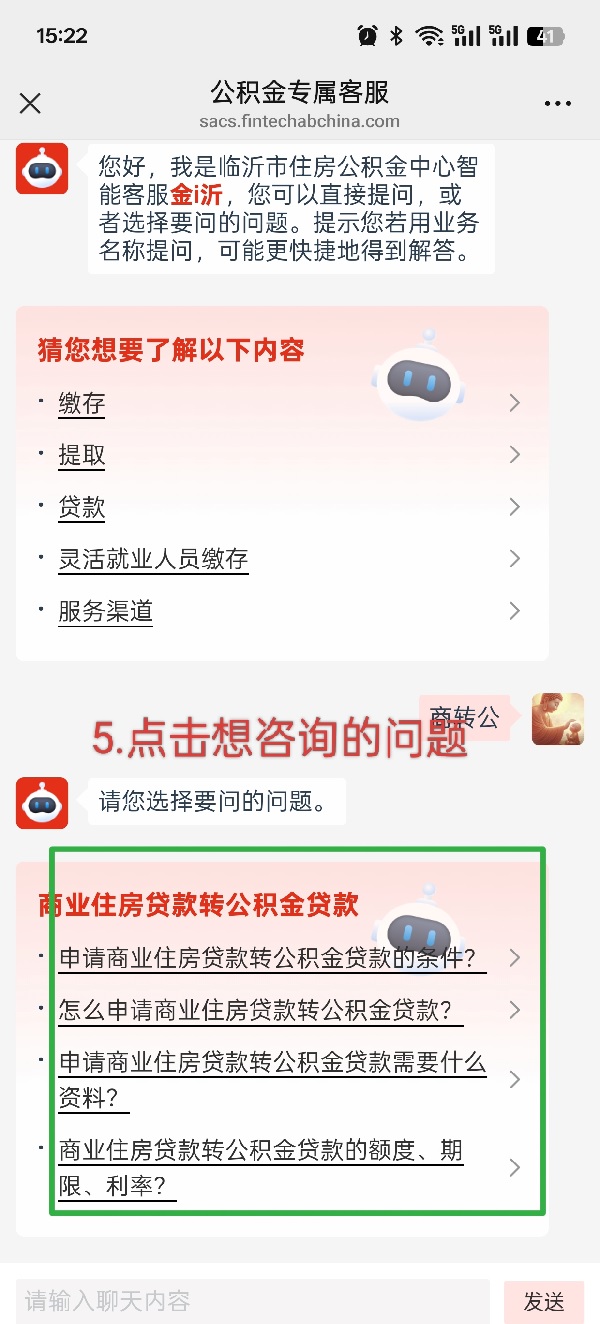Select the 提取 topic

pyautogui.click(x=82, y=455)
